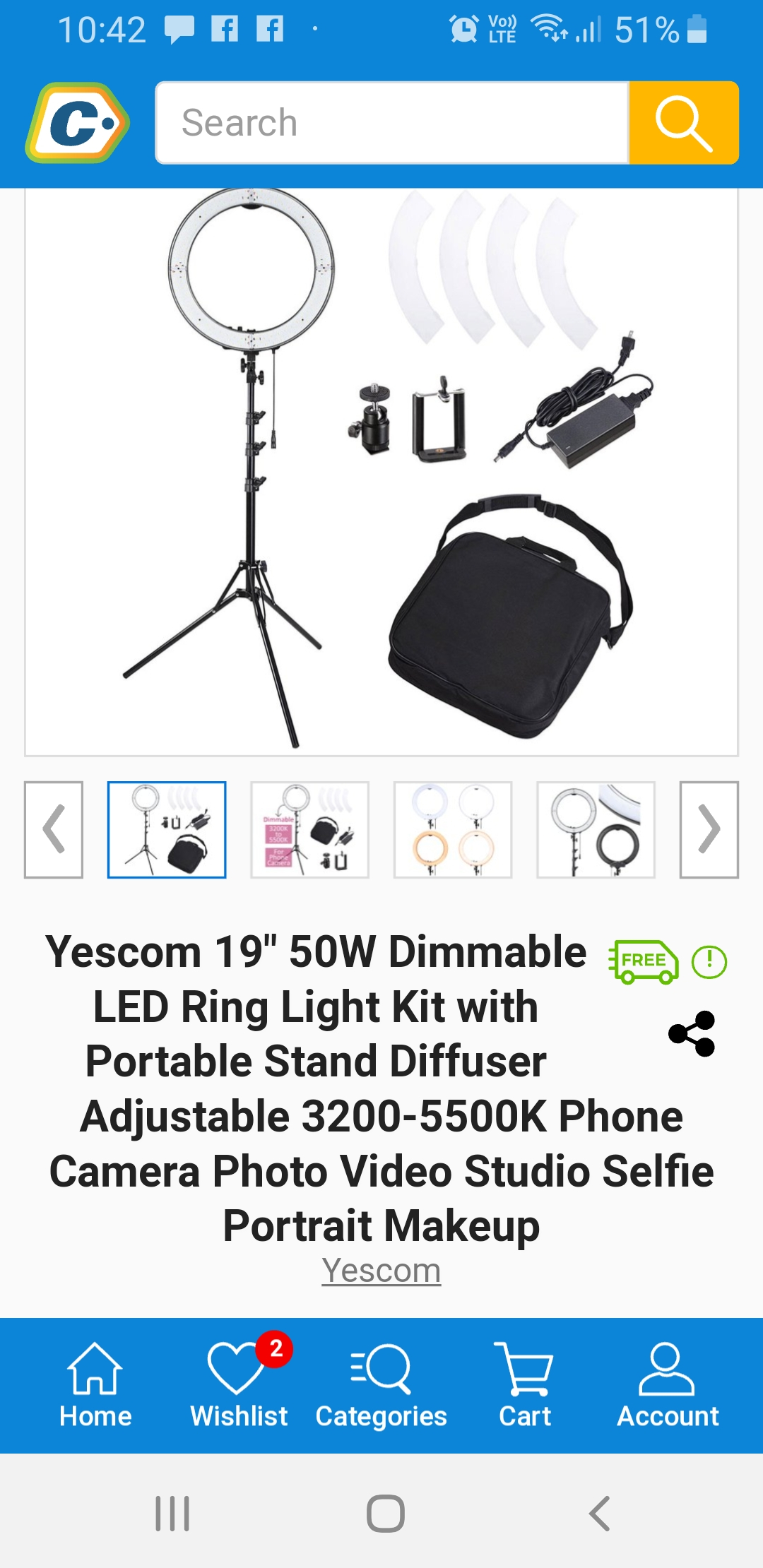Viewport: 763px width, 1568px height.
Task: Go to the Home tab
Action: [x=95, y=1386]
